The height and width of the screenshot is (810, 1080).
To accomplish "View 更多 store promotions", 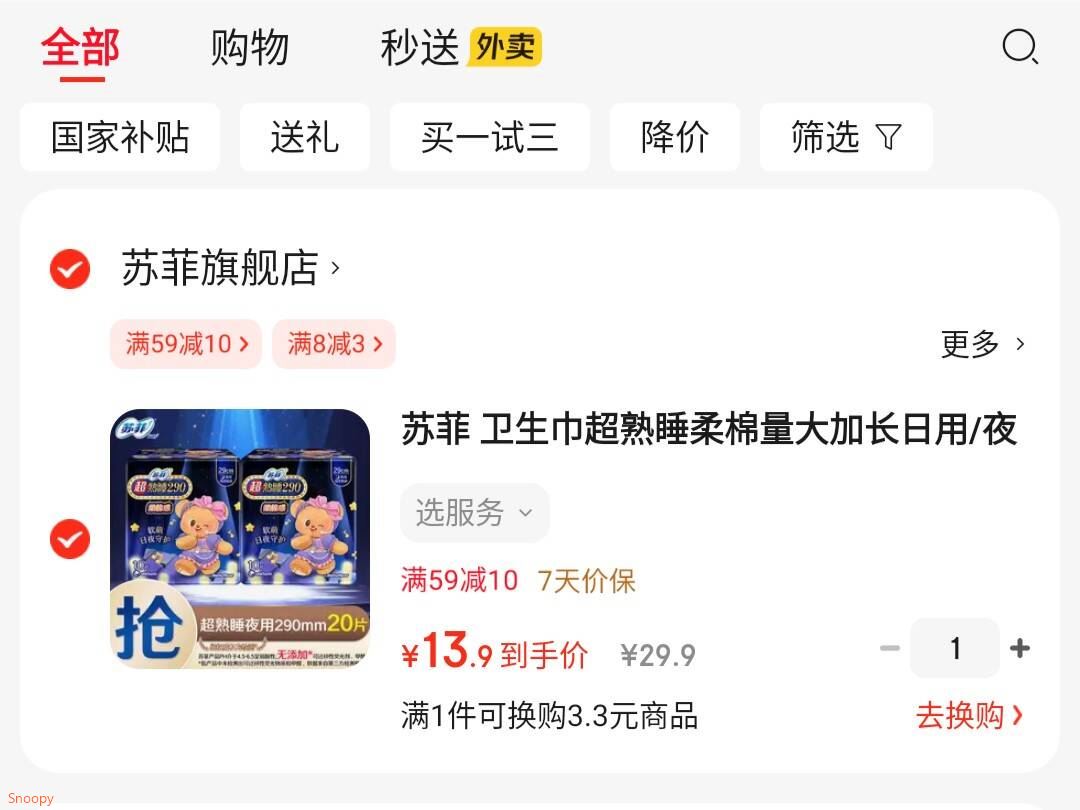I will click(982, 344).
